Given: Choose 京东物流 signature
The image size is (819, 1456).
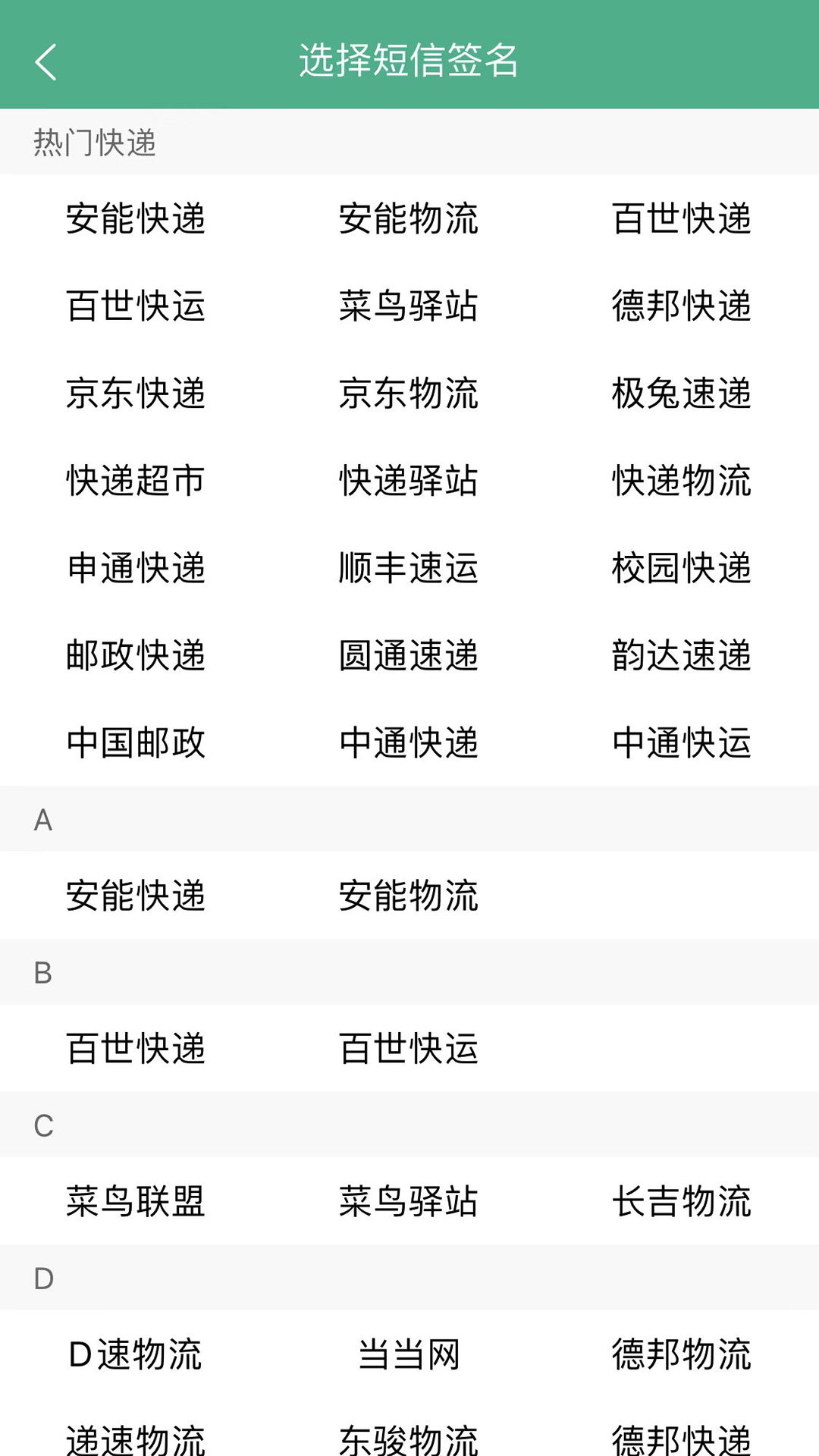Looking at the screenshot, I should click(x=409, y=394).
